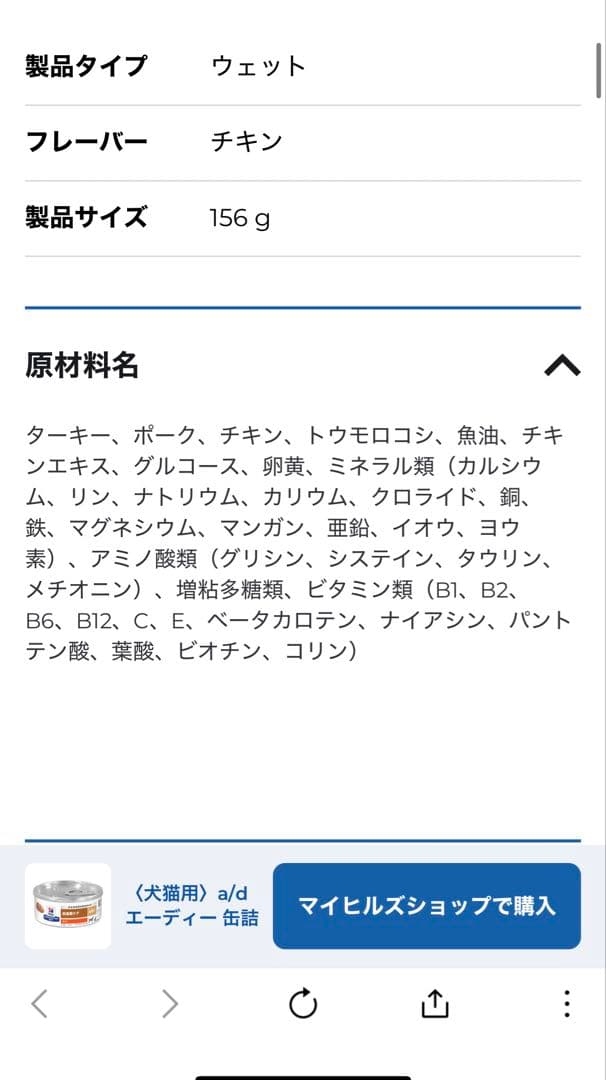The image size is (606, 1080).
Task: Go back to previous page
Action: (x=39, y=1003)
